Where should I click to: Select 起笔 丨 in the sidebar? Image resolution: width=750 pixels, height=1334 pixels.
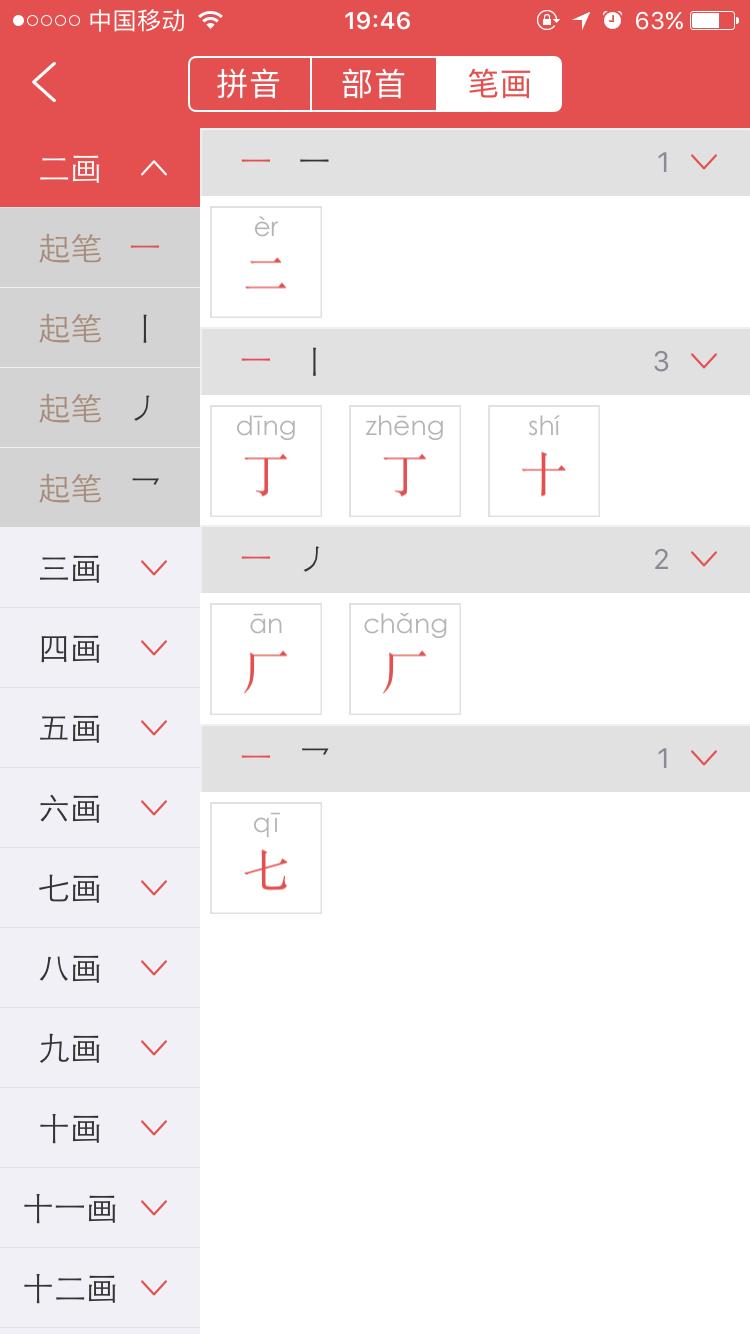(100, 328)
